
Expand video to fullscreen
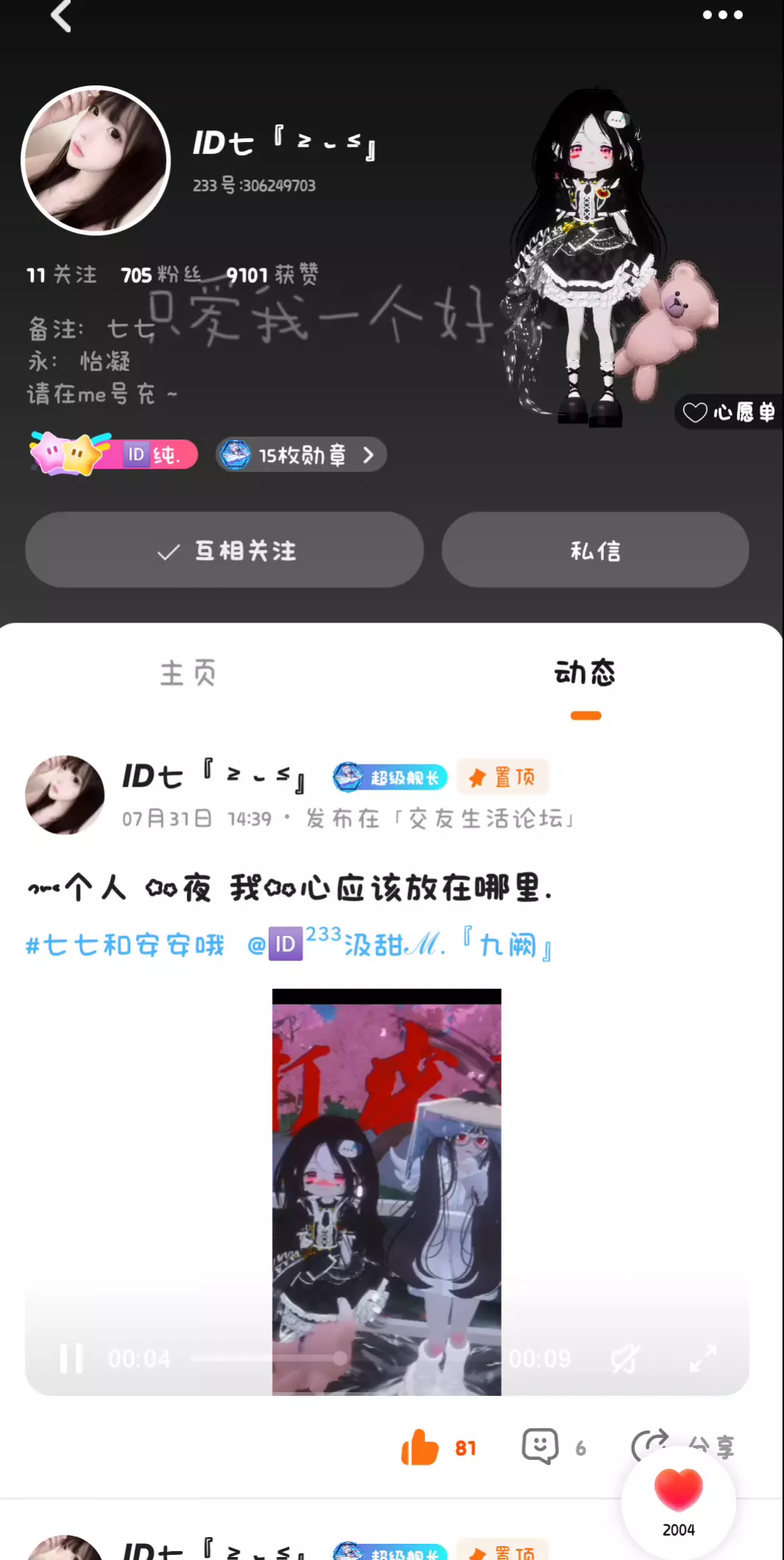pos(702,1358)
